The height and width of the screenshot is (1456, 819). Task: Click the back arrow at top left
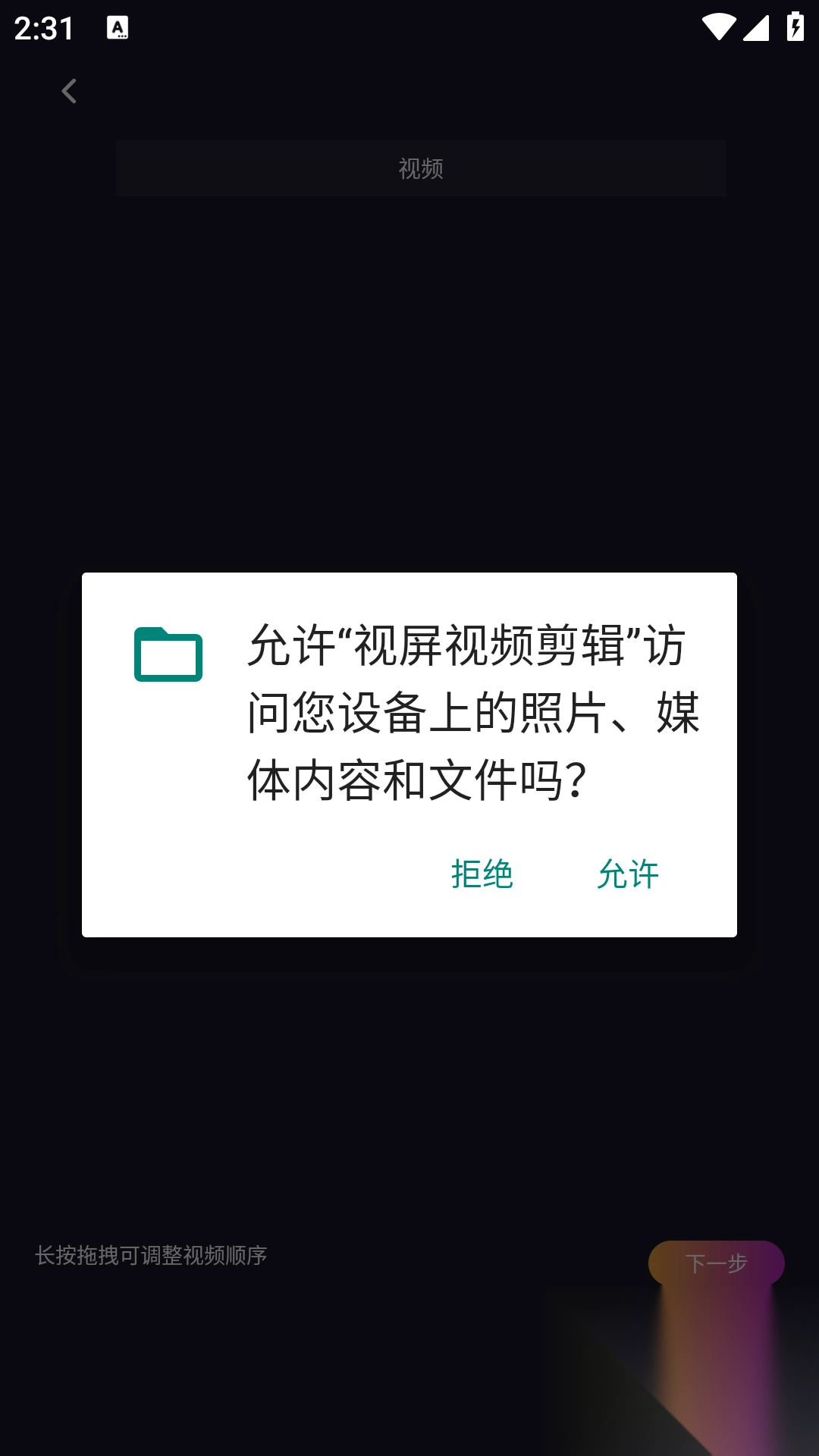[x=69, y=90]
